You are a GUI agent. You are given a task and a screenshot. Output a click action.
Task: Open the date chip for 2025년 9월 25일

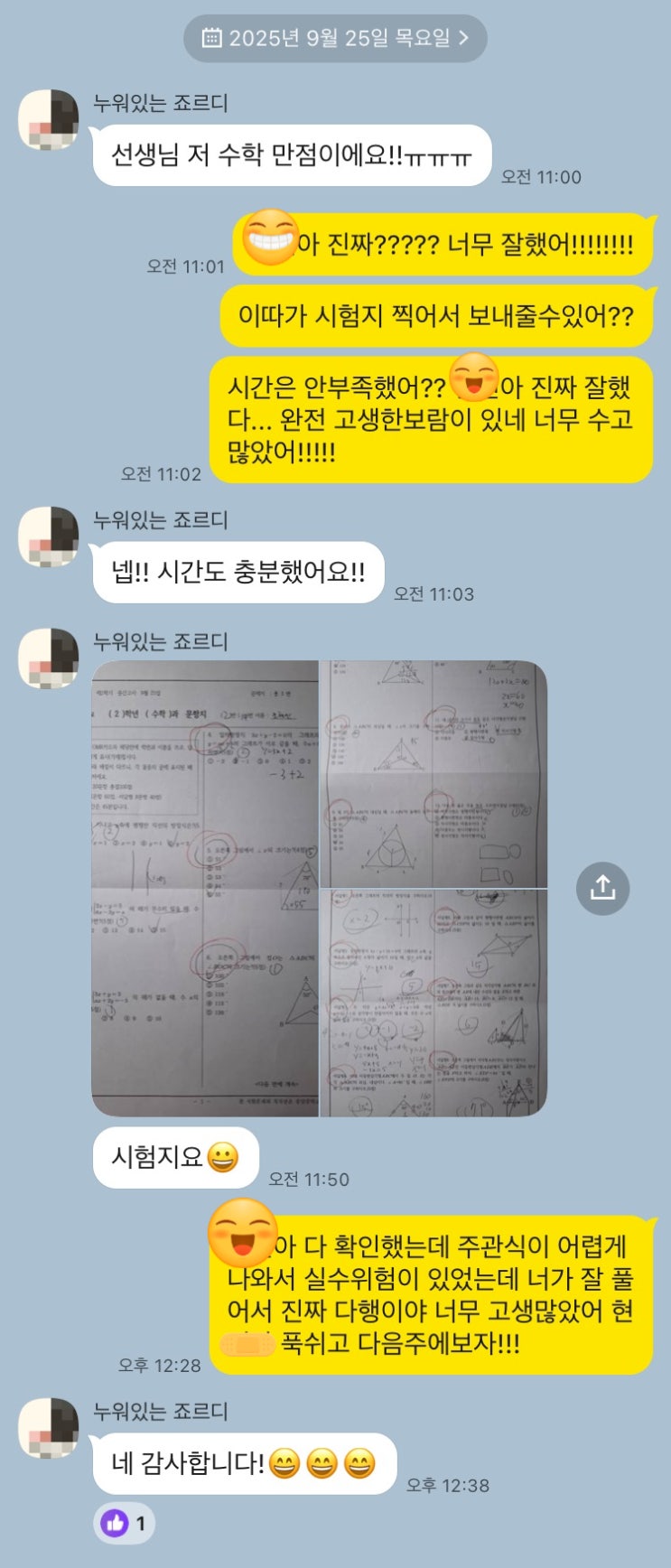(335, 38)
